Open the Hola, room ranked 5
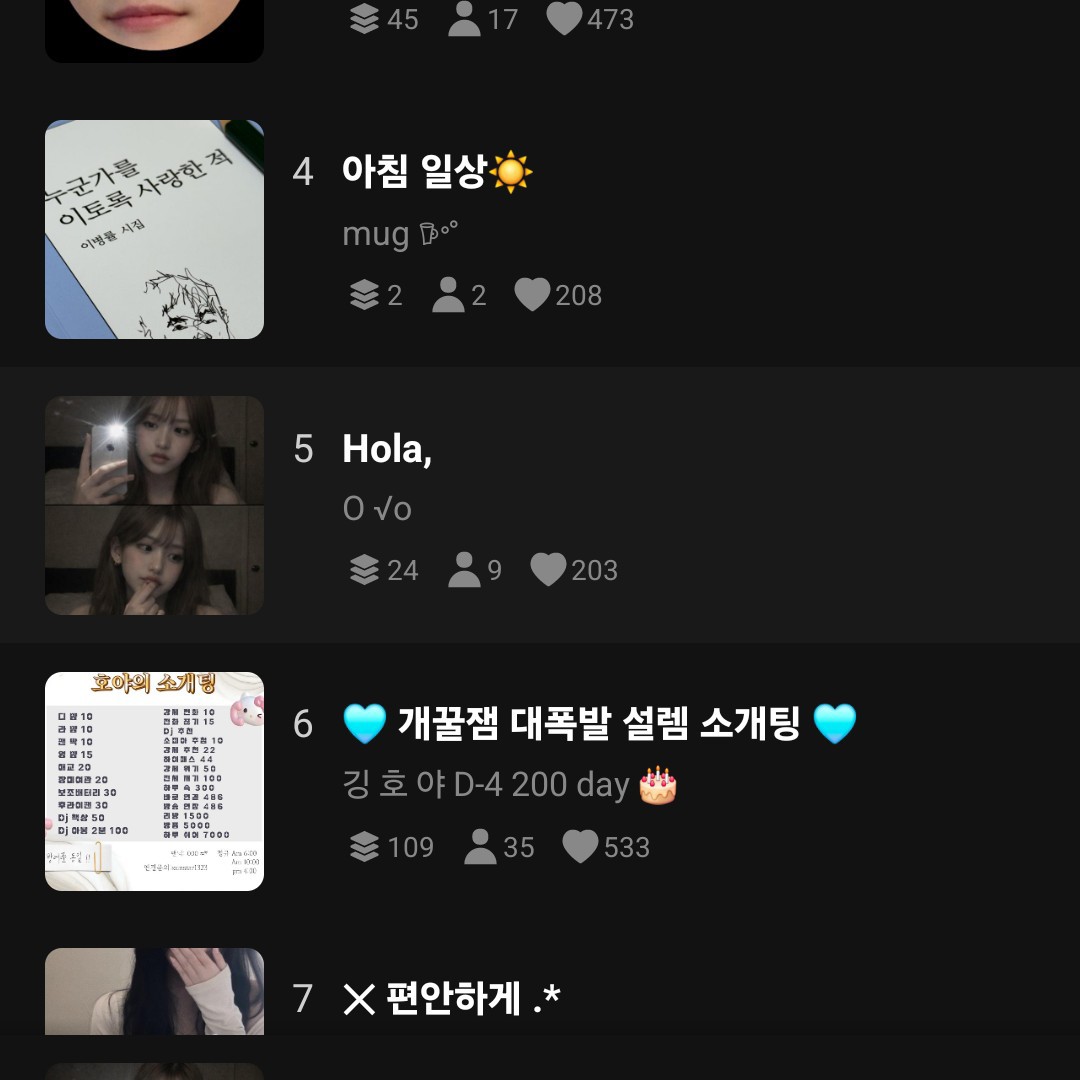The height and width of the screenshot is (1080, 1080). click(x=387, y=449)
